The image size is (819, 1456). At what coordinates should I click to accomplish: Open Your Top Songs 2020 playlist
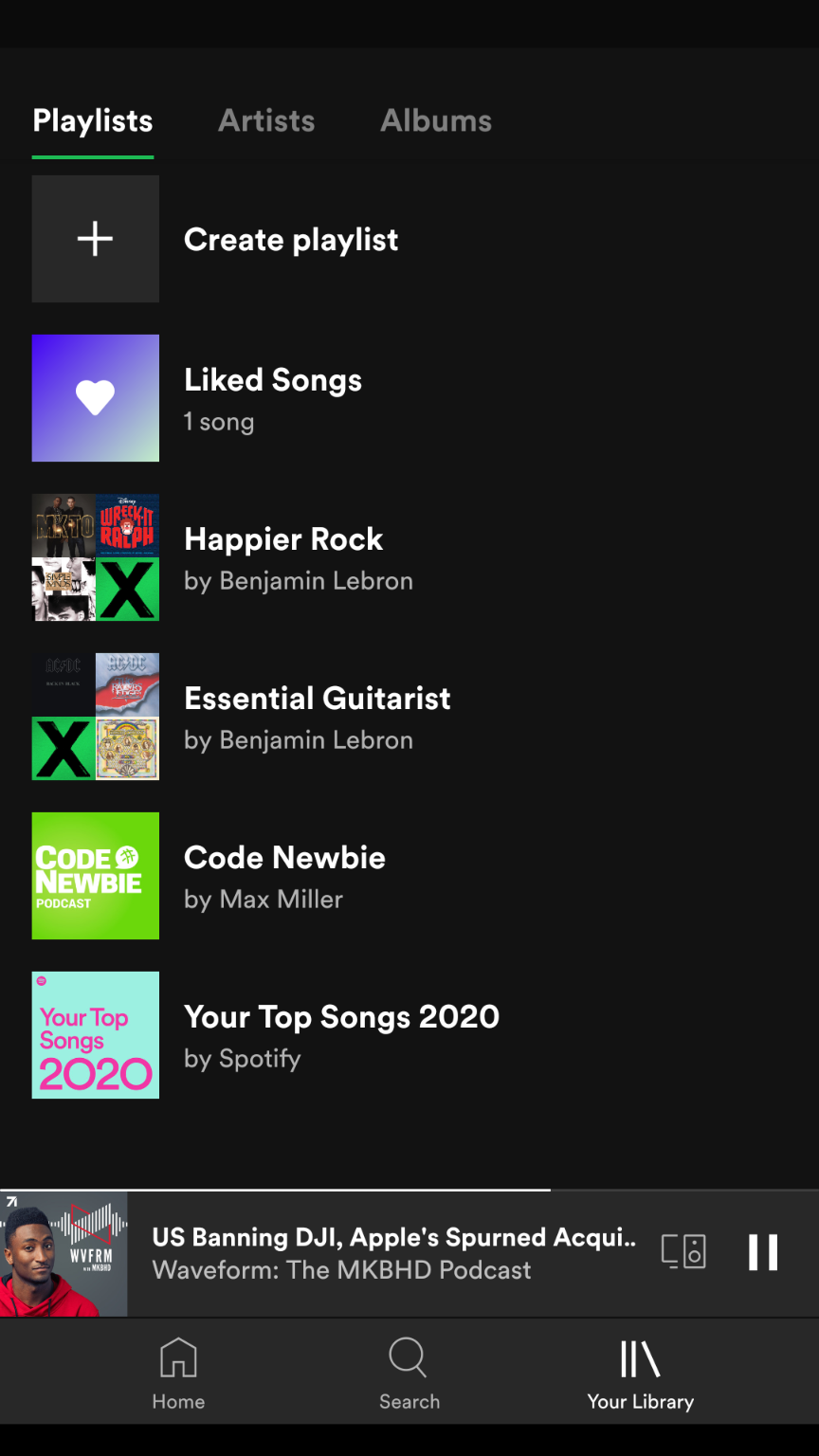(x=409, y=1035)
